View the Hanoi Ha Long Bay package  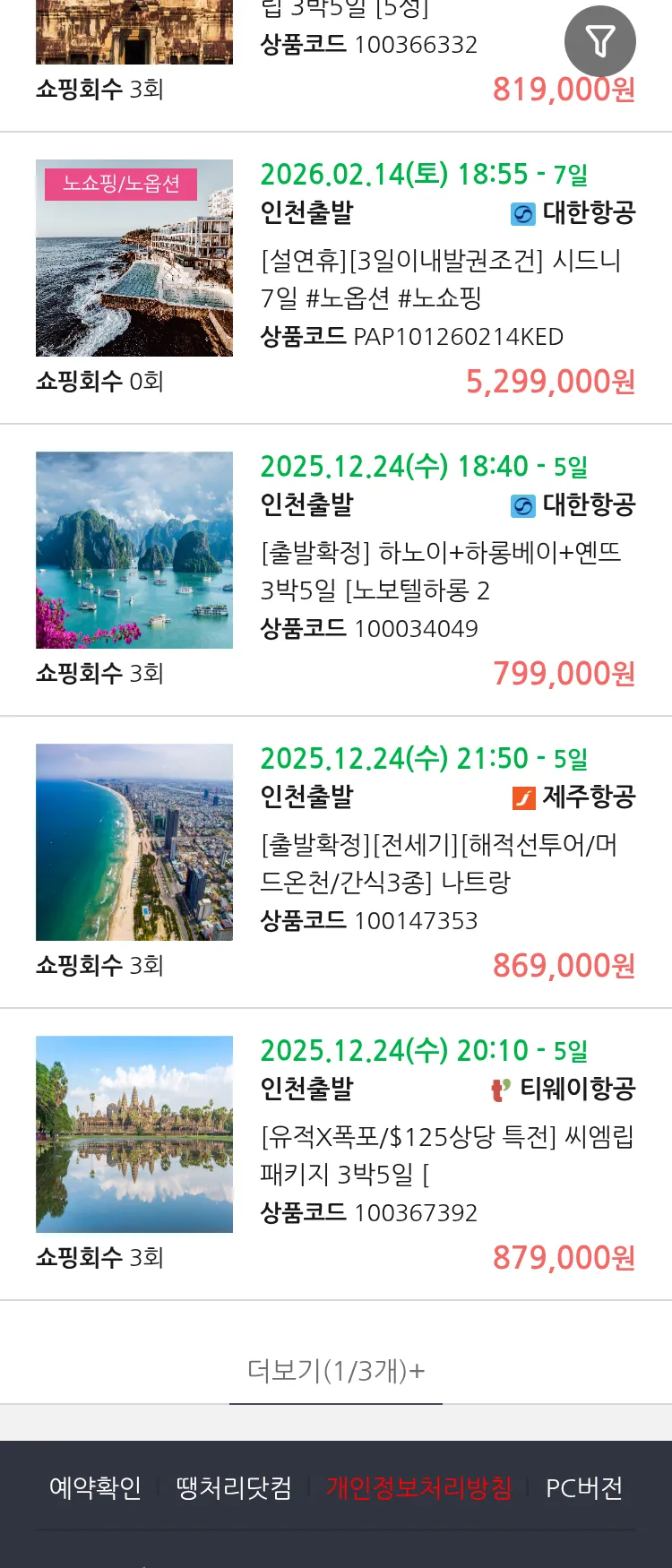tap(439, 571)
